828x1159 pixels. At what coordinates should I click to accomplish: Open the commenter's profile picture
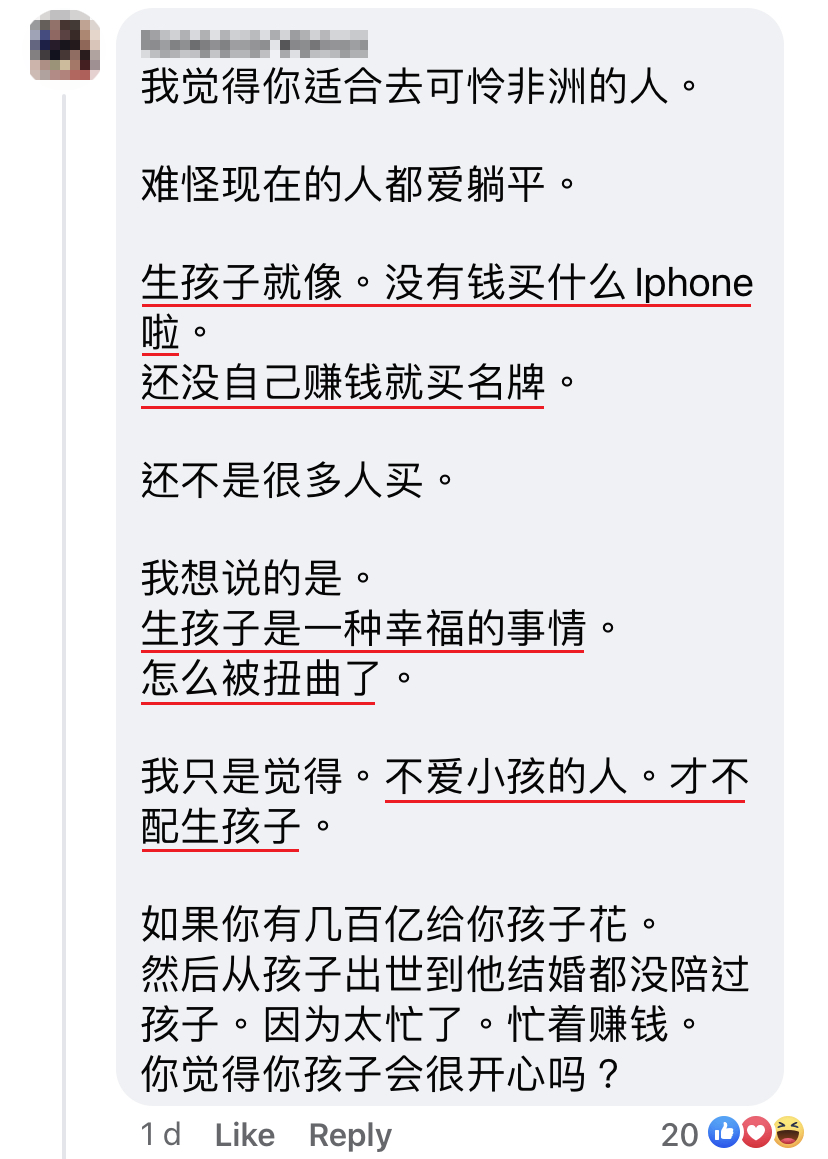point(65,45)
